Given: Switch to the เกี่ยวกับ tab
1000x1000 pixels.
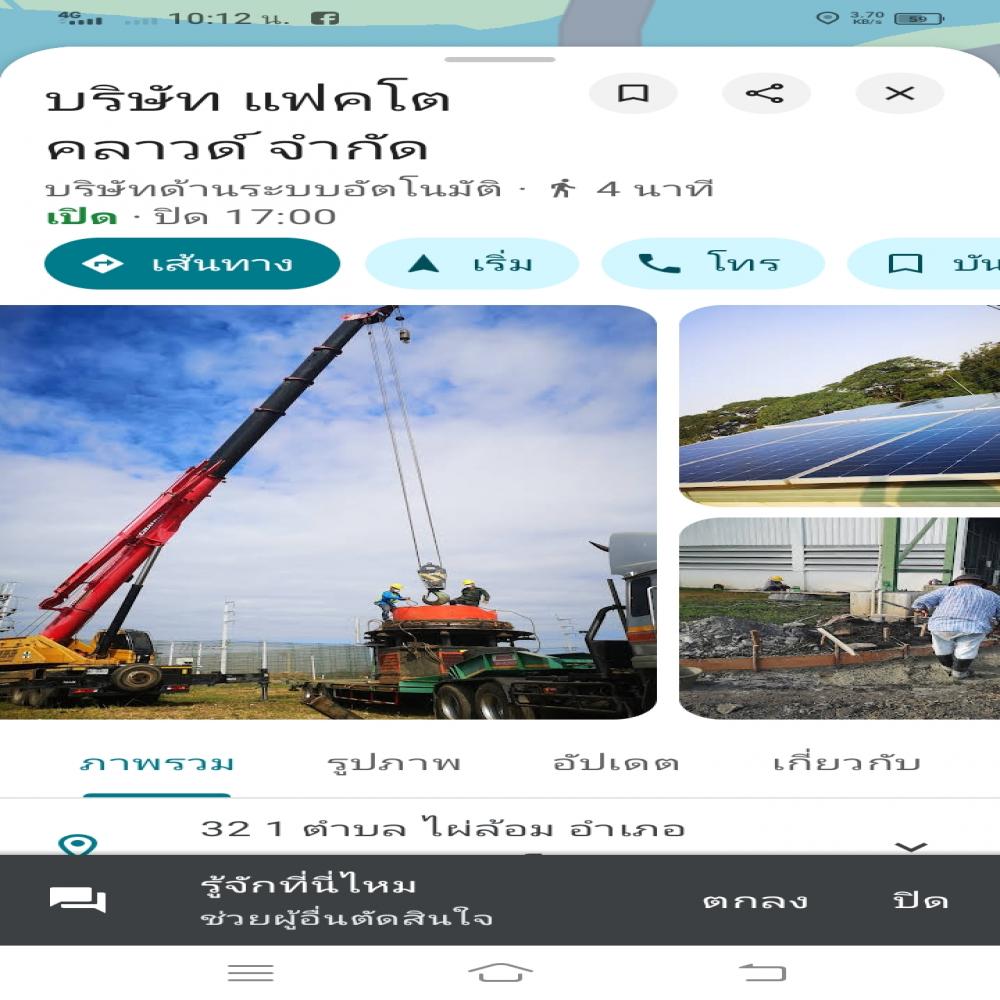Looking at the screenshot, I should (846, 764).
